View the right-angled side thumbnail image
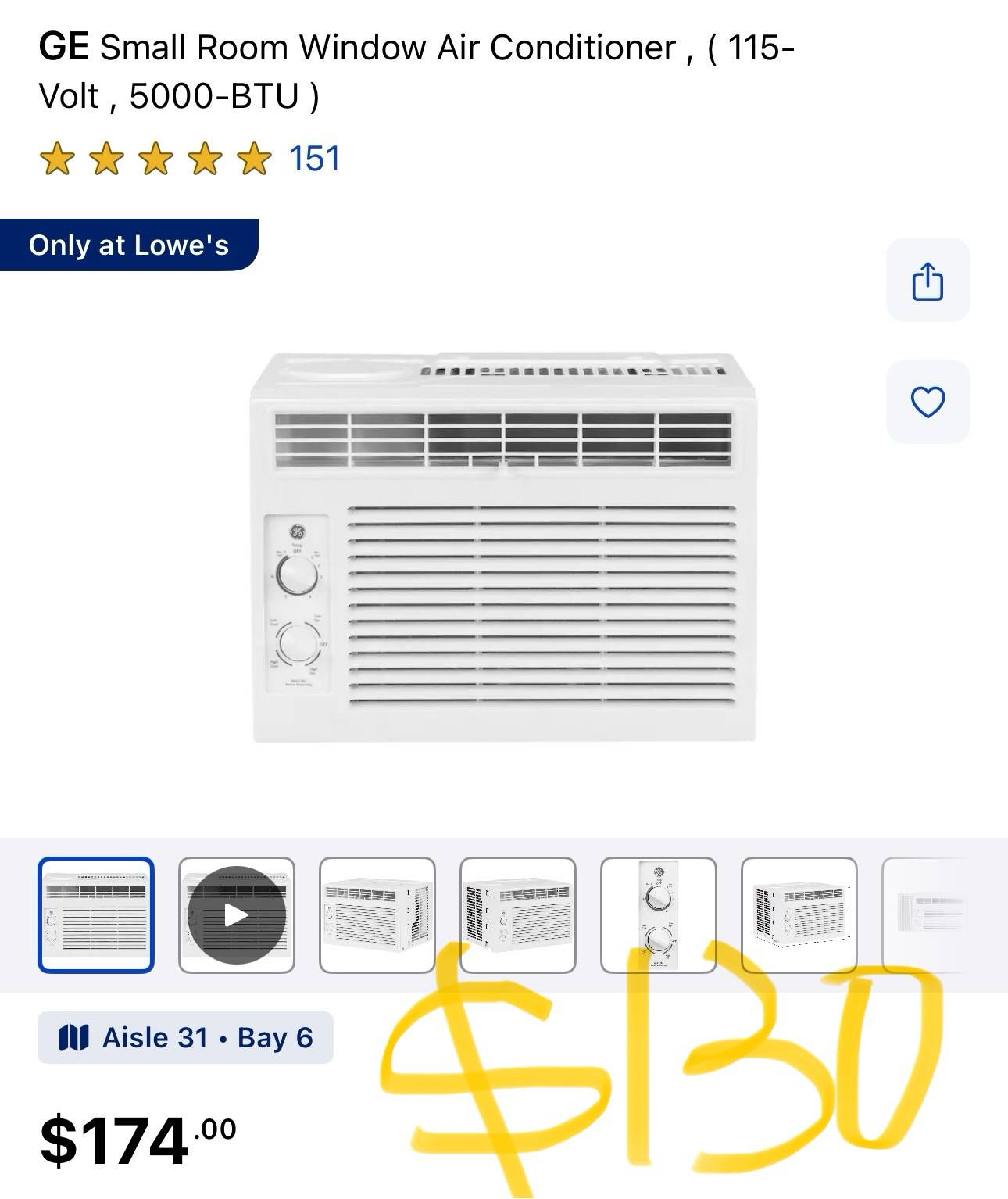This screenshot has height=1199, width=1008. click(x=377, y=915)
